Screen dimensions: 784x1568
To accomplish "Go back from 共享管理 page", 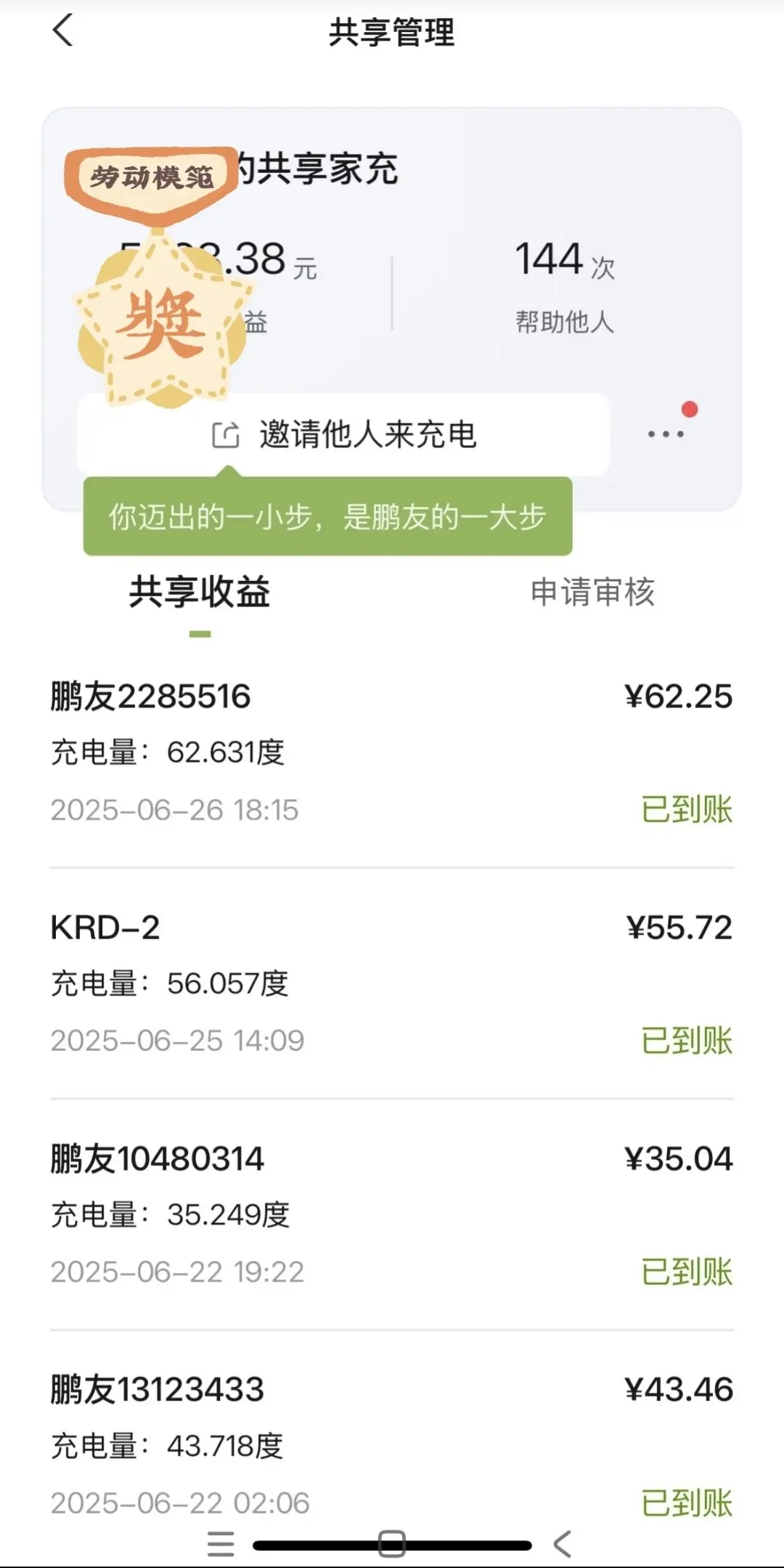I will [63, 31].
